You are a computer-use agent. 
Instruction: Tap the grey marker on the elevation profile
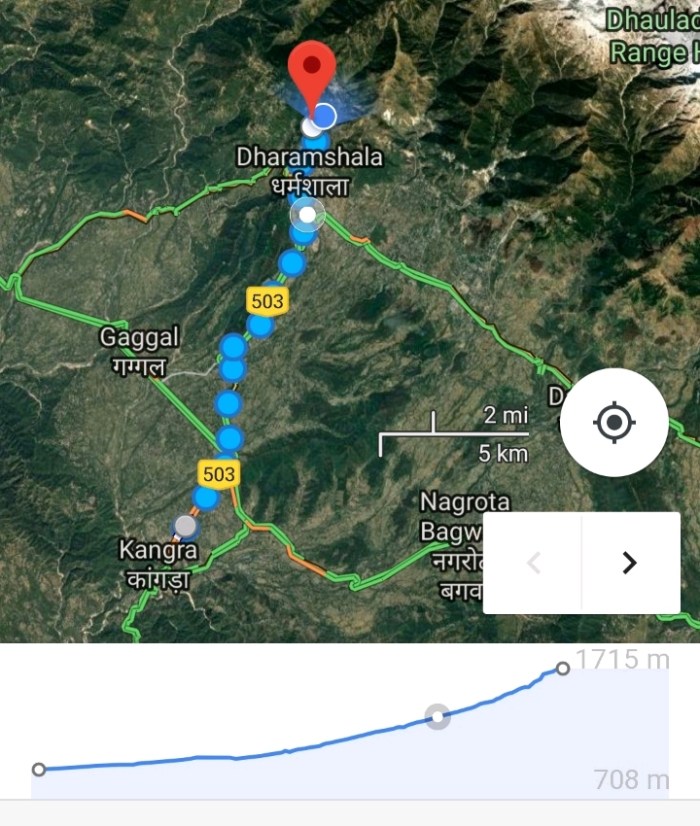(437, 716)
